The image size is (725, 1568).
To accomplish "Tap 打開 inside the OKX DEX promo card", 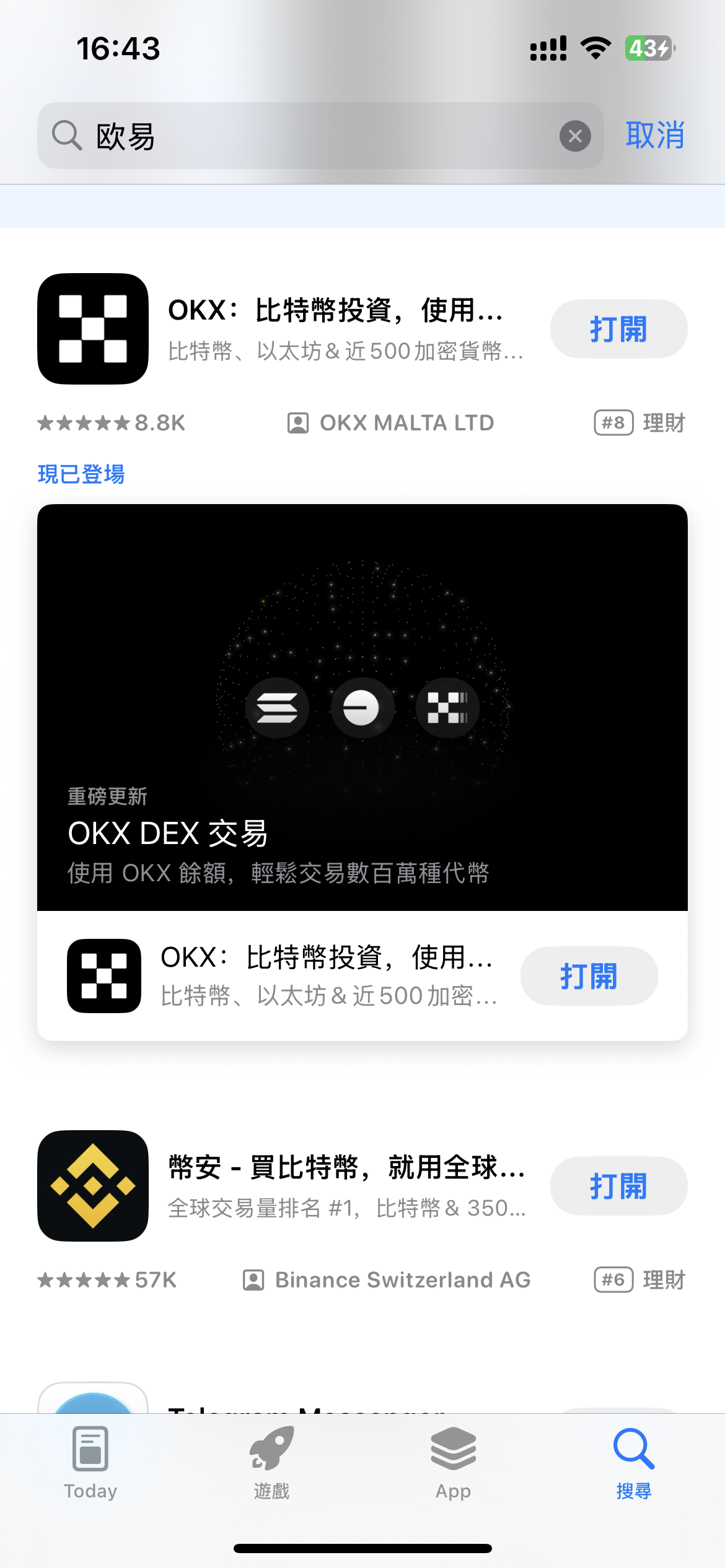I will [x=589, y=976].
